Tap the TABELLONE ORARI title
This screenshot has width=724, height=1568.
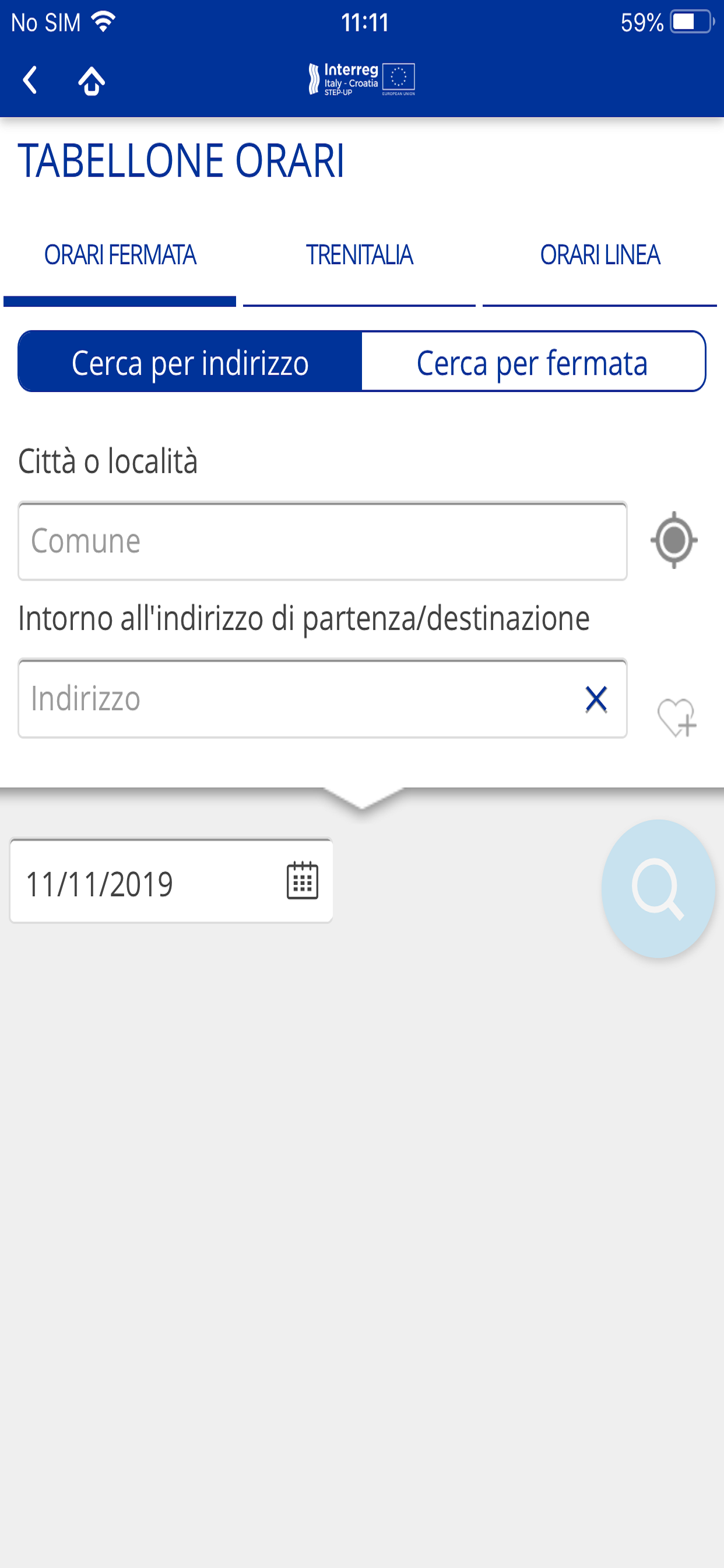click(x=181, y=159)
